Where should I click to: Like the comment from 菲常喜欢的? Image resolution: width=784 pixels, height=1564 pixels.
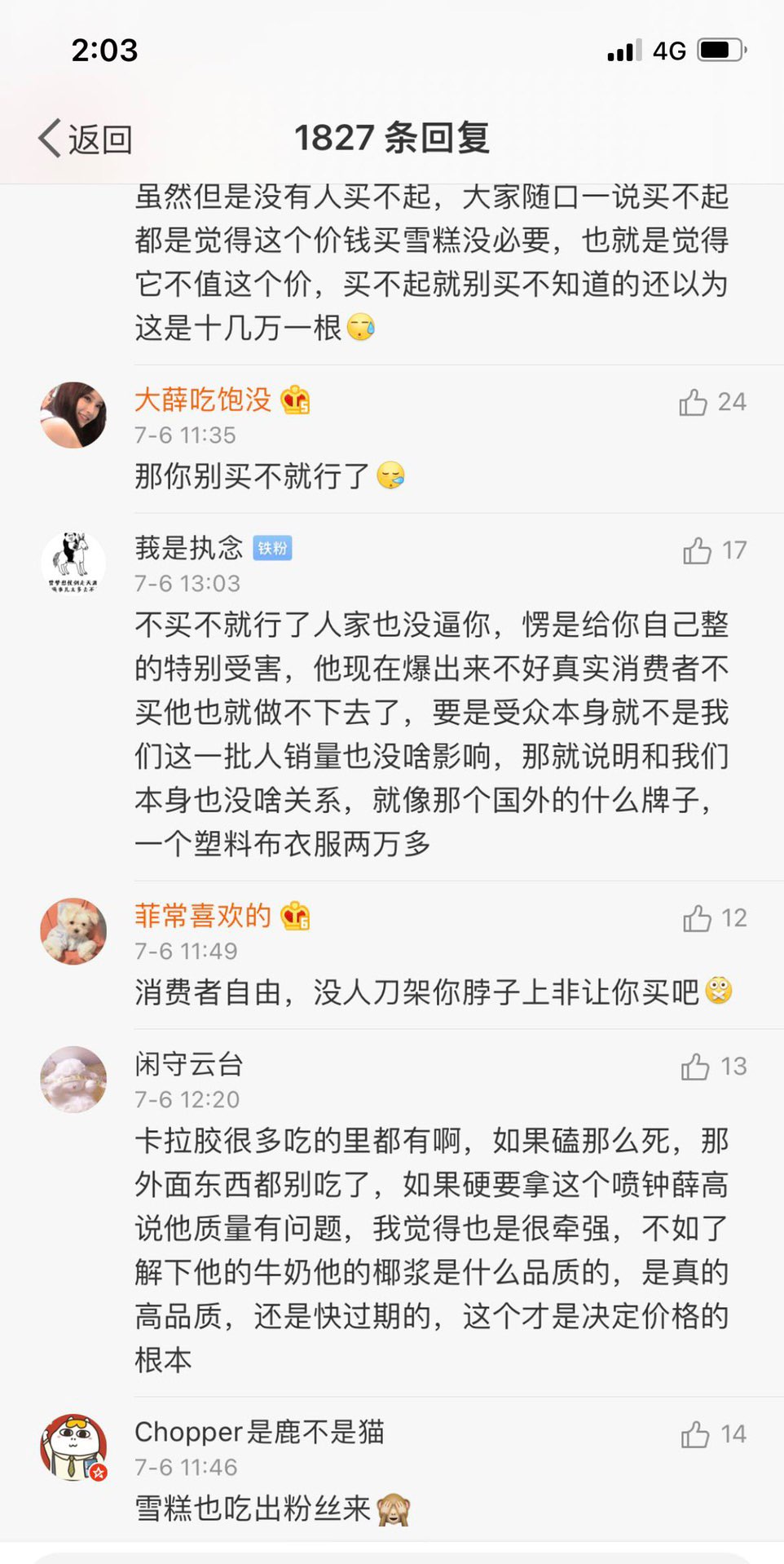(697, 919)
